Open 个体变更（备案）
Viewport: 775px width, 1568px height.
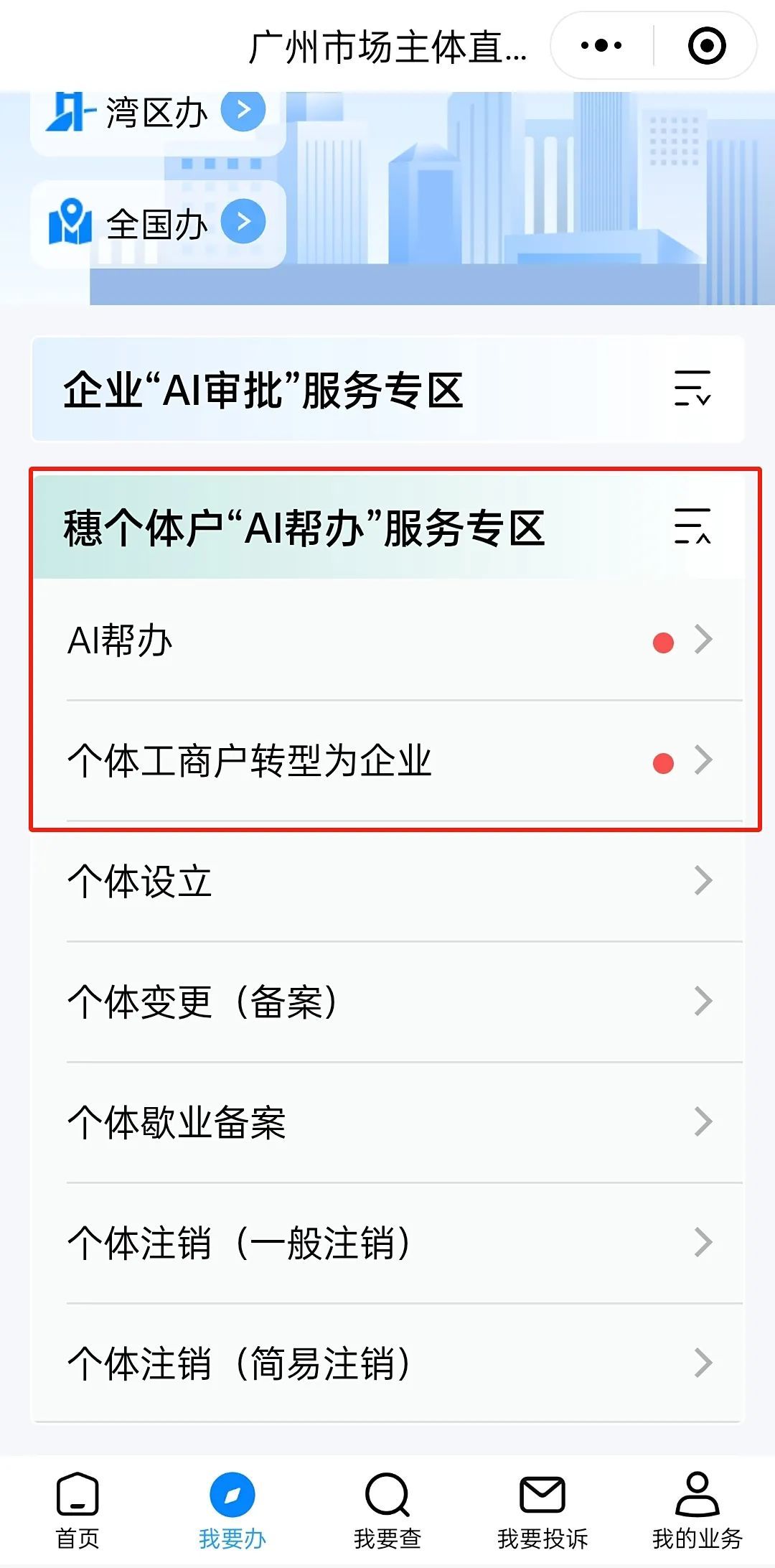point(387,1002)
